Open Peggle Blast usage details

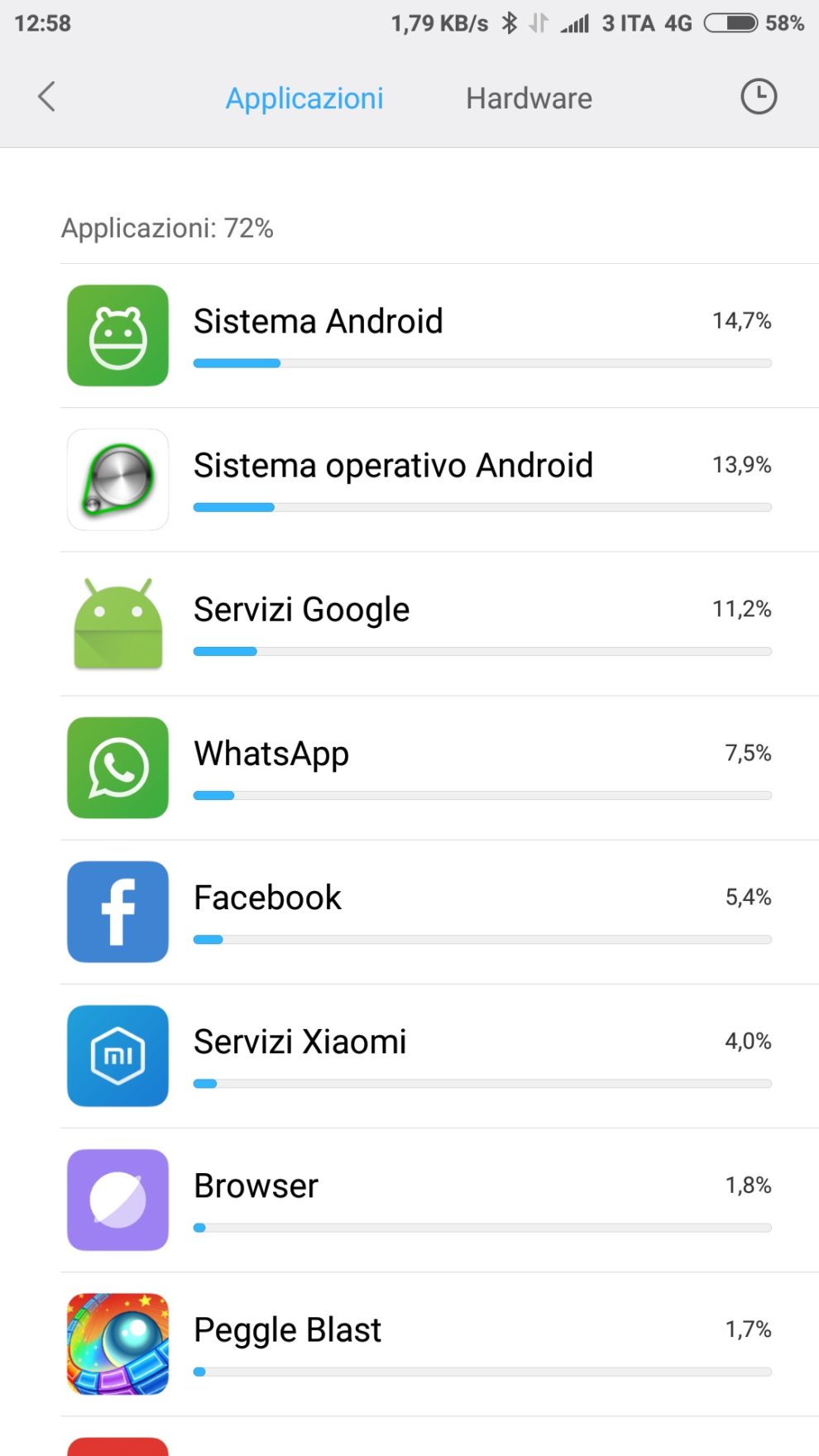(438, 1343)
